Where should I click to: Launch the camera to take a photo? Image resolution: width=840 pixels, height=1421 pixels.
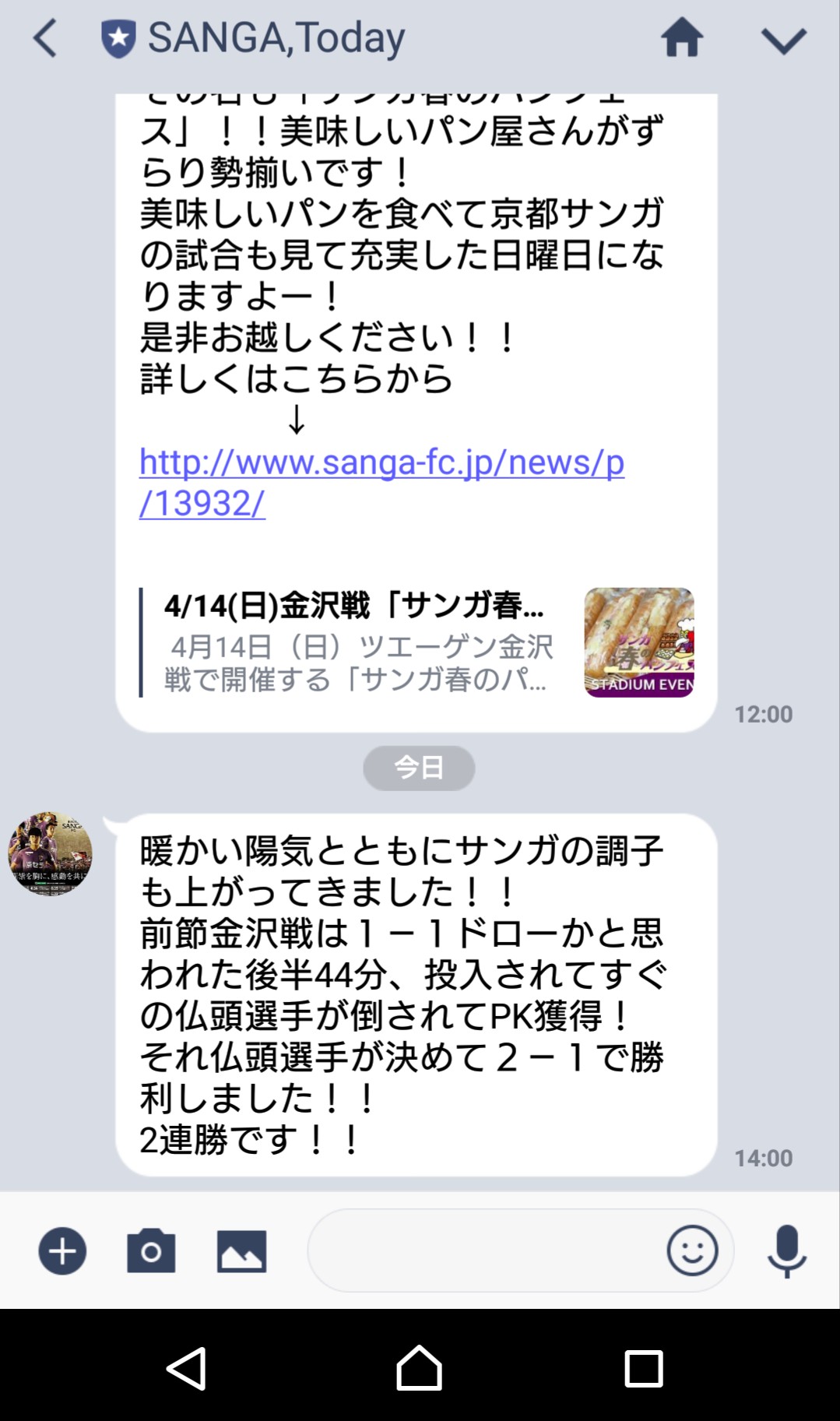click(151, 1251)
